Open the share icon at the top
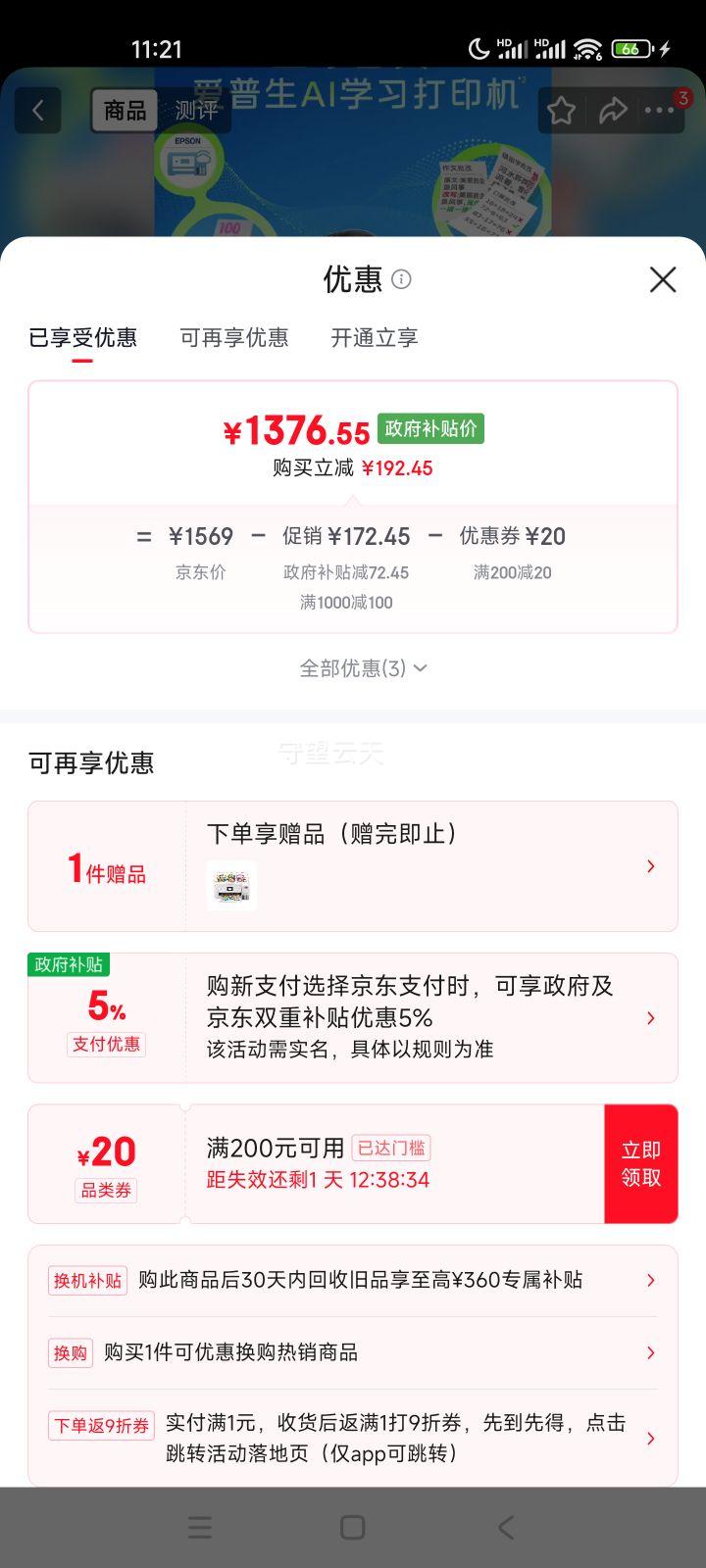This screenshot has height=1568, width=706. point(614,111)
